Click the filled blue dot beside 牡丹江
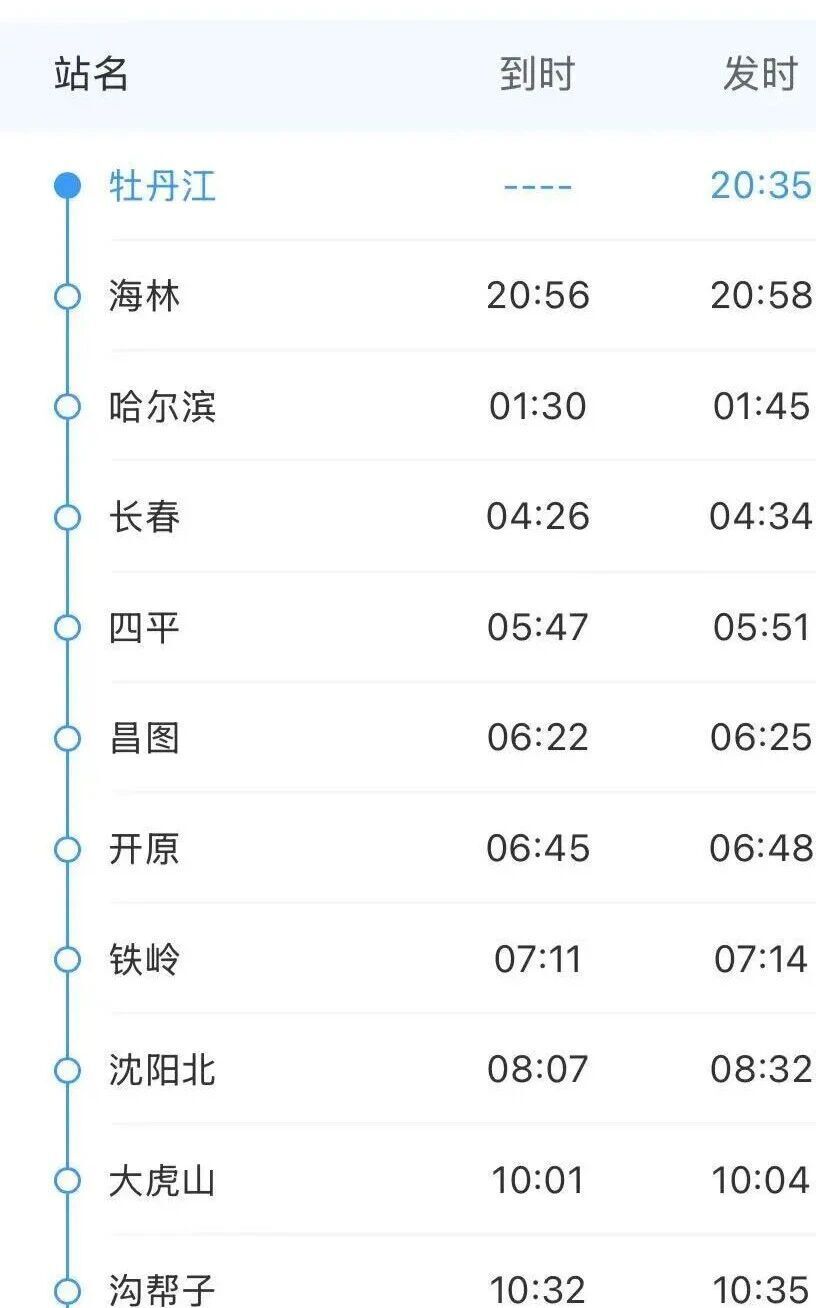 click(67, 185)
